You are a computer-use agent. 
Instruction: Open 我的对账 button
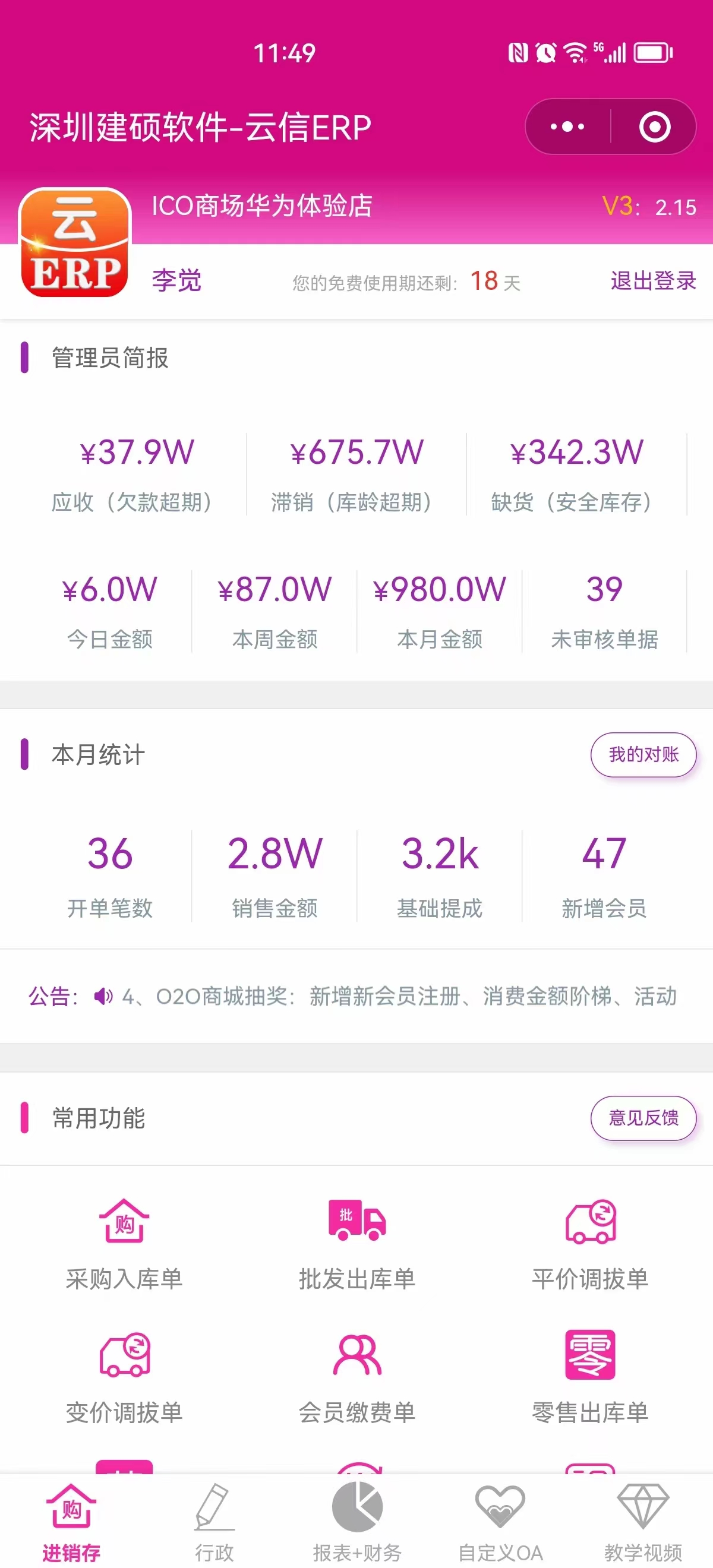[643, 755]
